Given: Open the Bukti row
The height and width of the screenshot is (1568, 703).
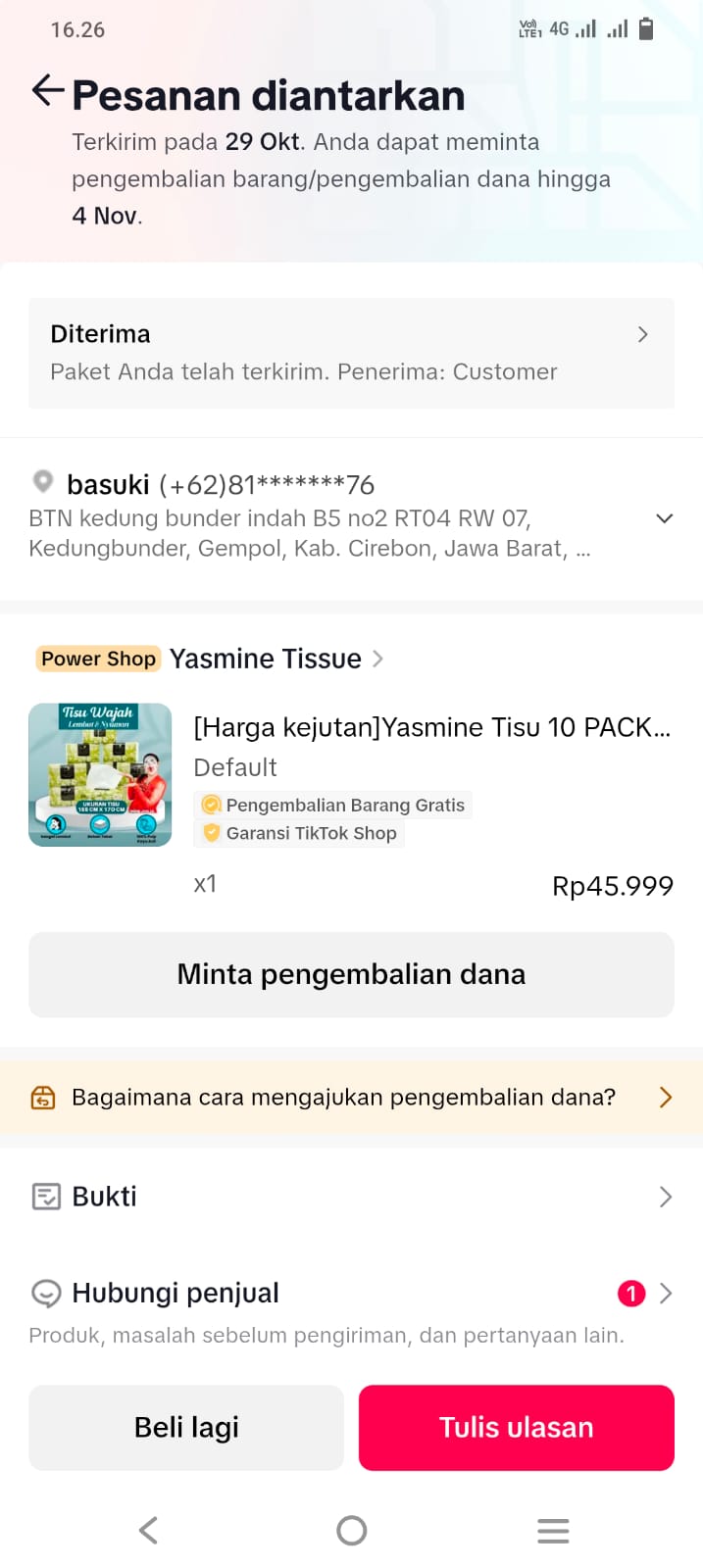Looking at the screenshot, I should pos(351,1197).
